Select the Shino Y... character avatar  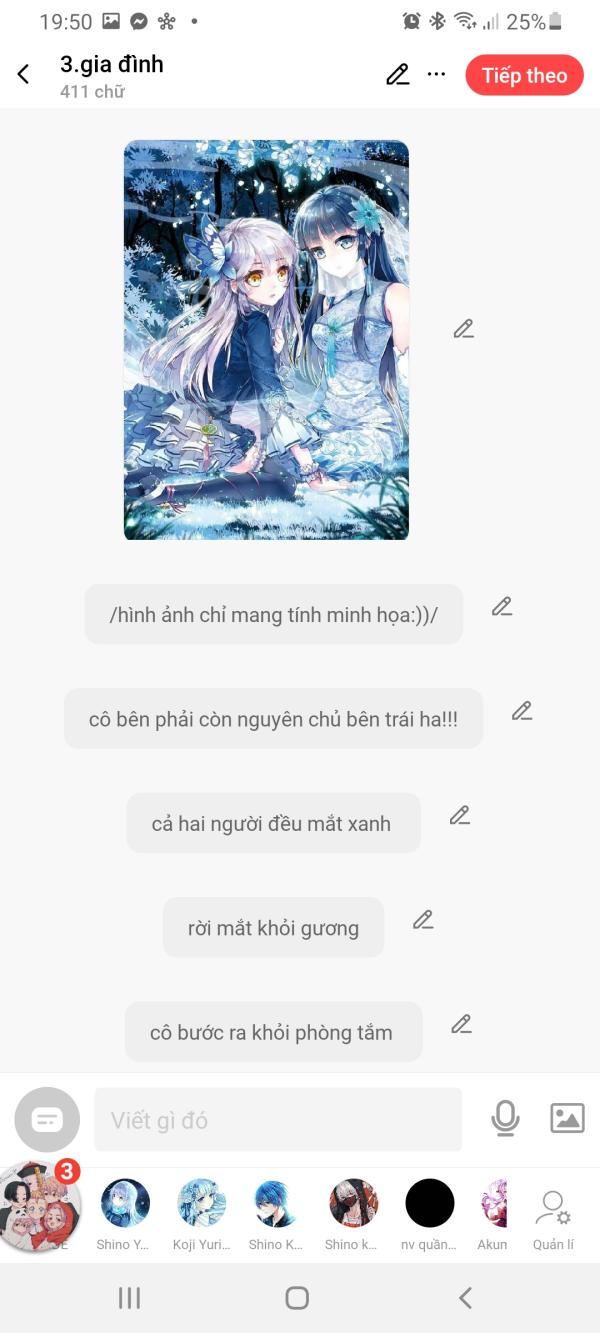(x=126, y=1204)
